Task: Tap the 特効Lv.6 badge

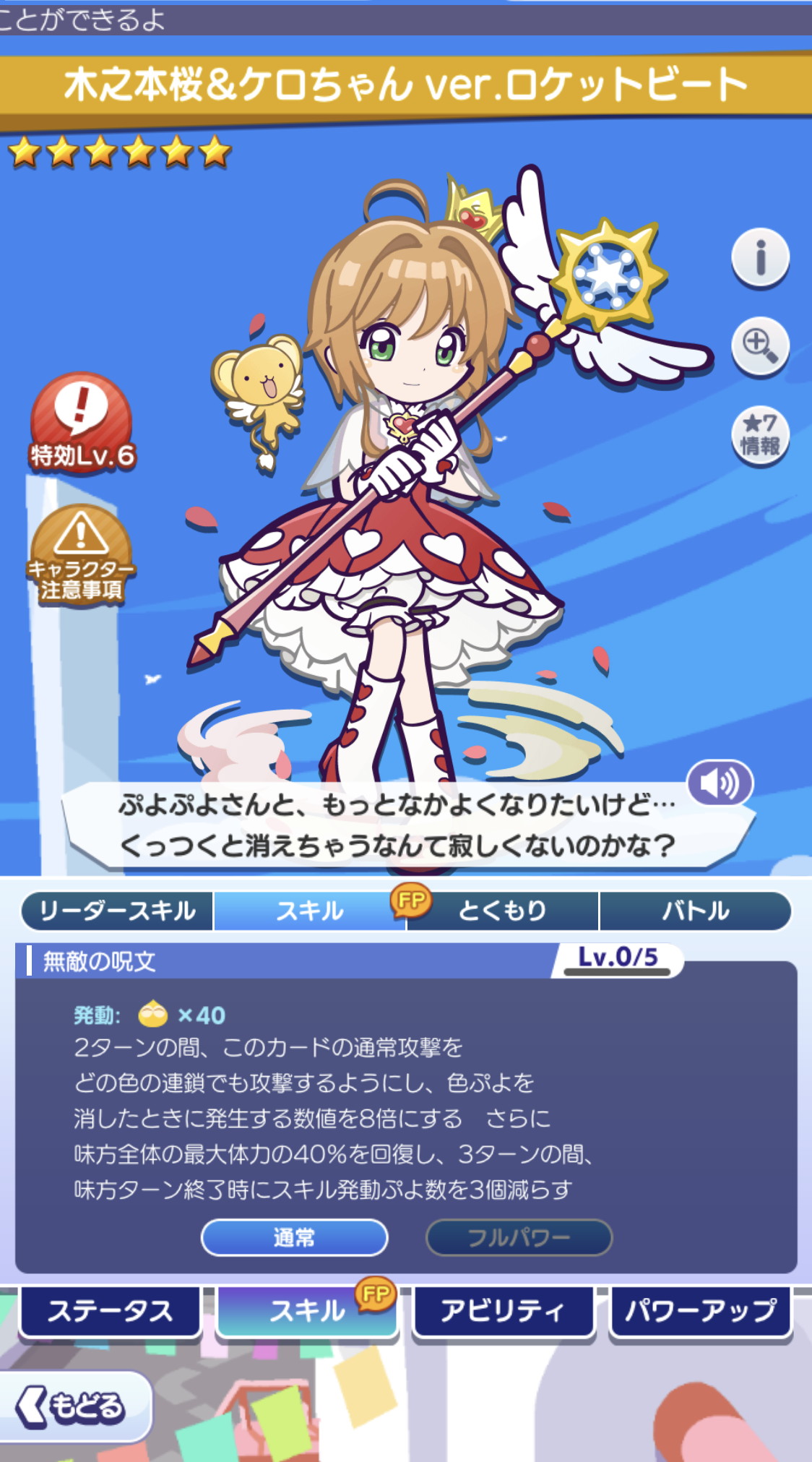Action: (x=81, y=424)
